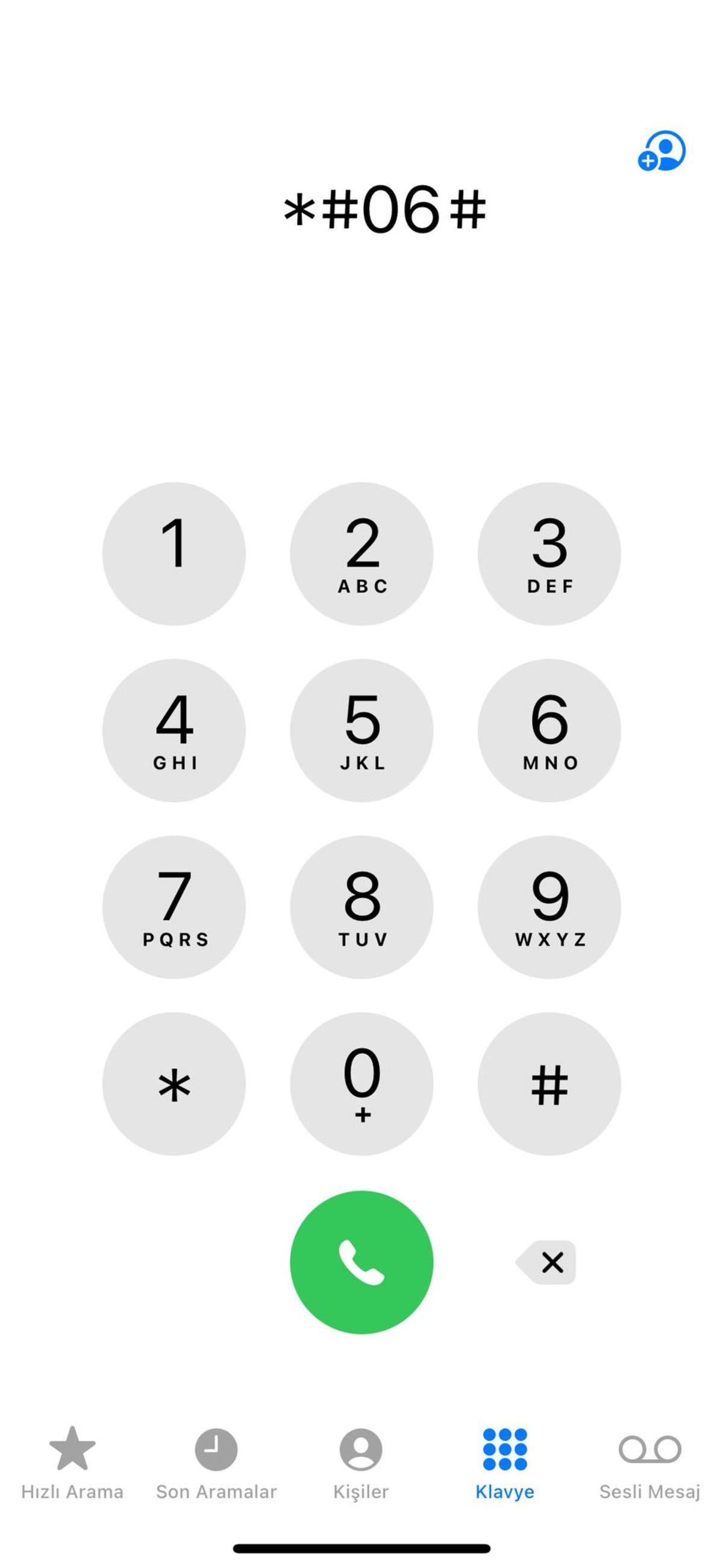Tap the green call button
The width and height of the screenshot is (723, 1568).
click(x=361, y=1263)
